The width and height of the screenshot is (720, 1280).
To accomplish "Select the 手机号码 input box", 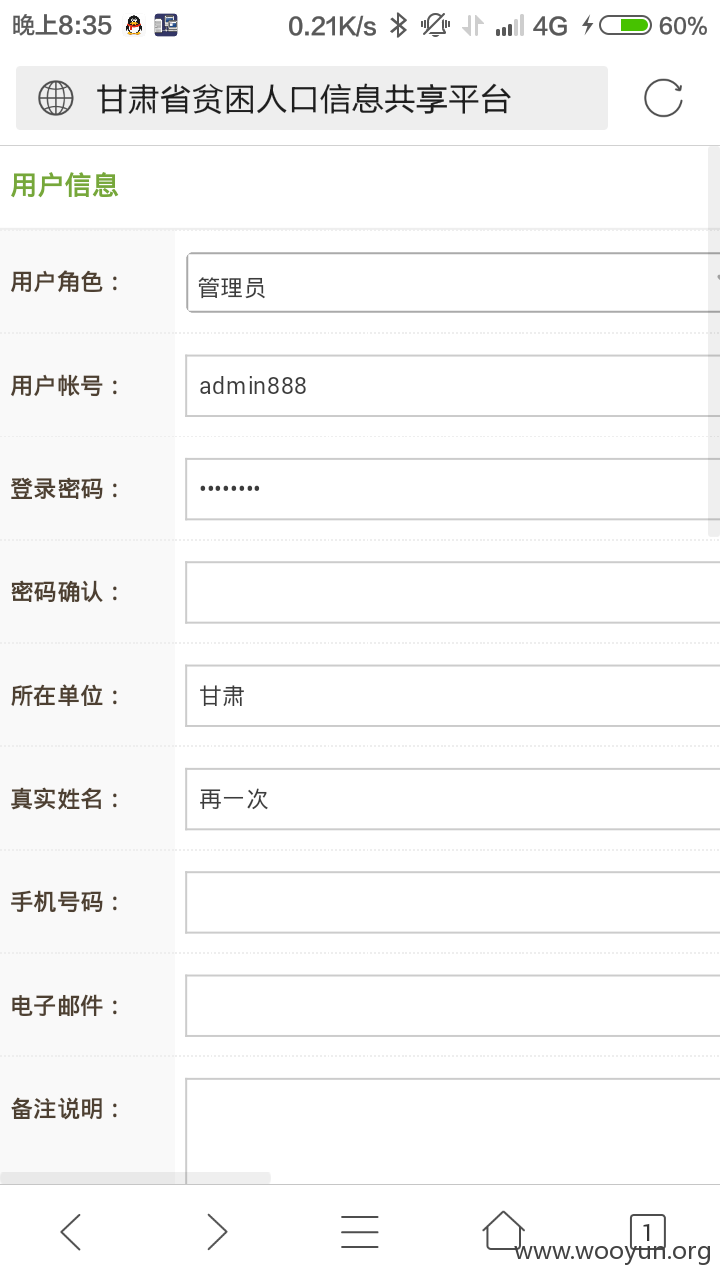I will tap(454, 902).
